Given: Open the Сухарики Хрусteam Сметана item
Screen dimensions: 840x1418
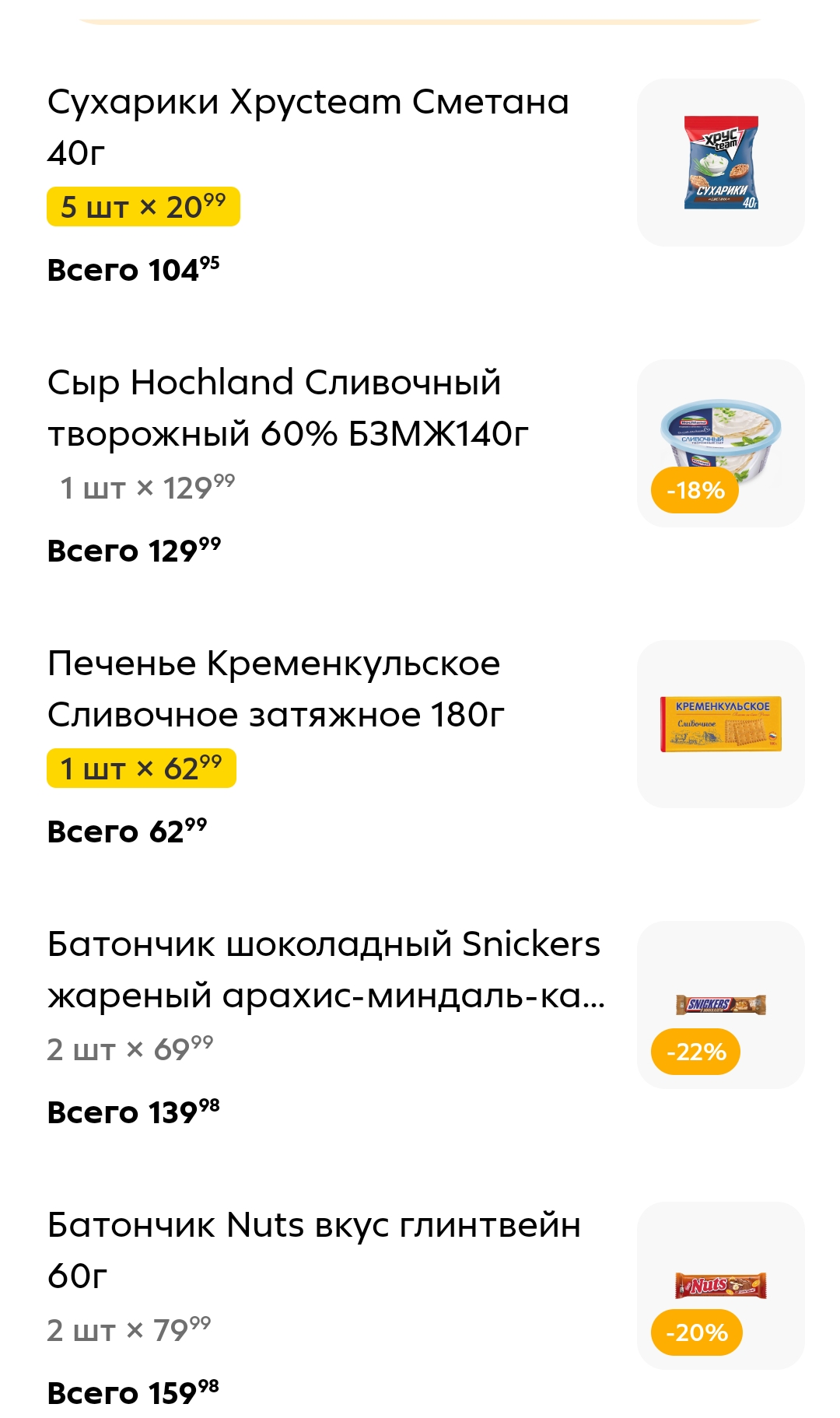Looking at the screenshot, I should (308, 126).
